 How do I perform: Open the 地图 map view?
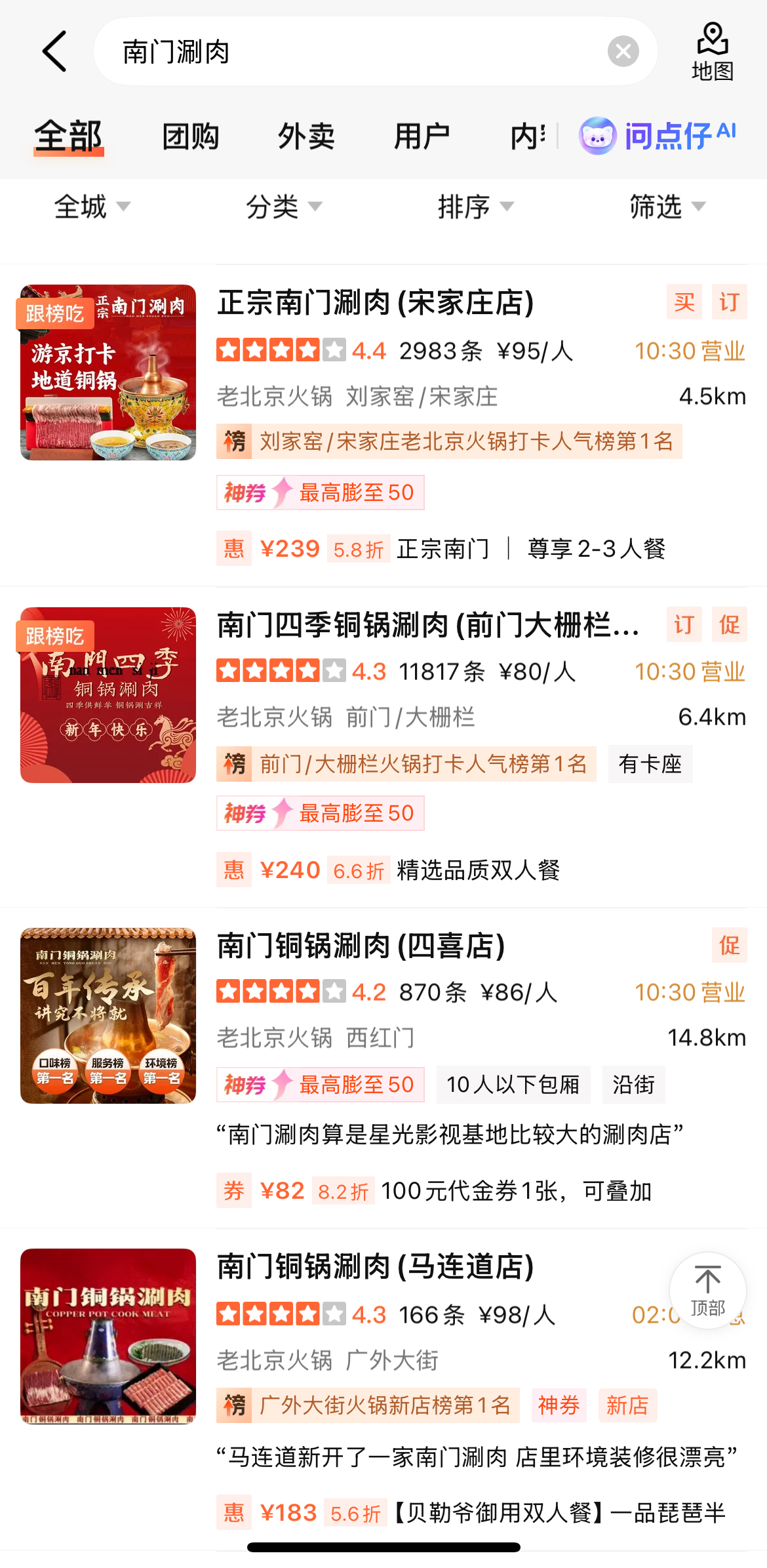712,51
